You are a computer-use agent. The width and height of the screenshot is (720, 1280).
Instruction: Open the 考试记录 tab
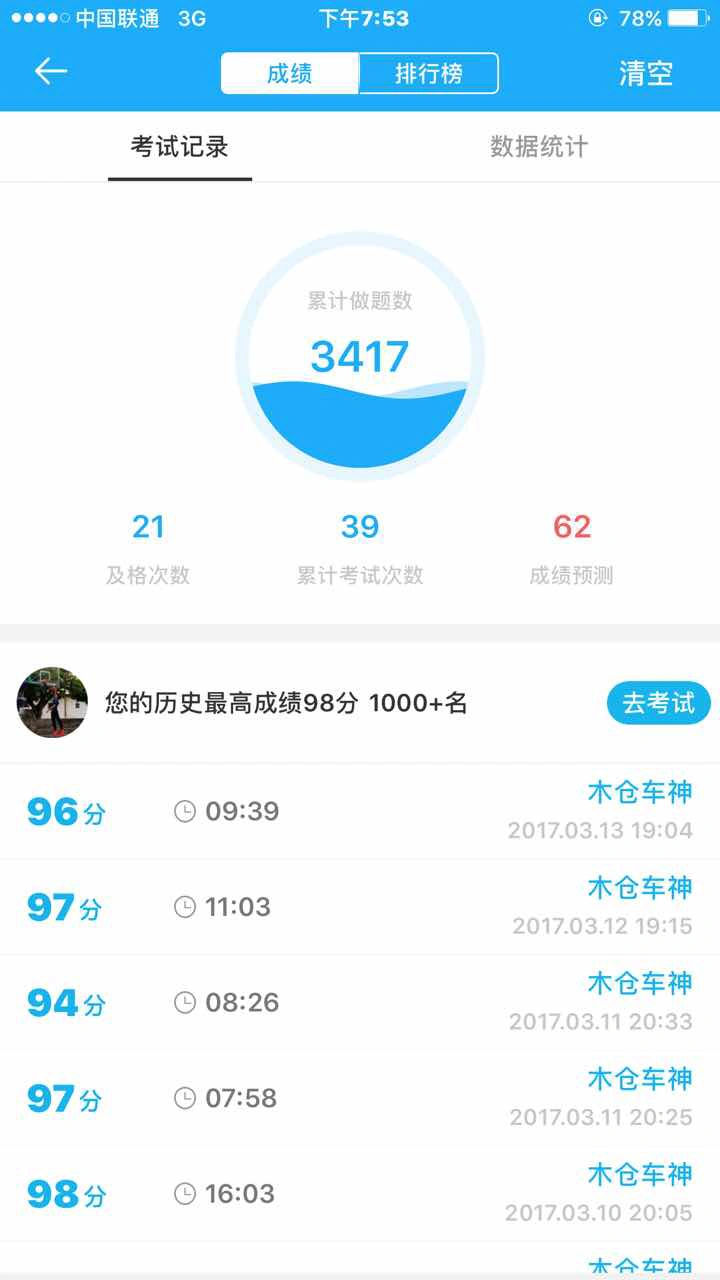point(180,147)
